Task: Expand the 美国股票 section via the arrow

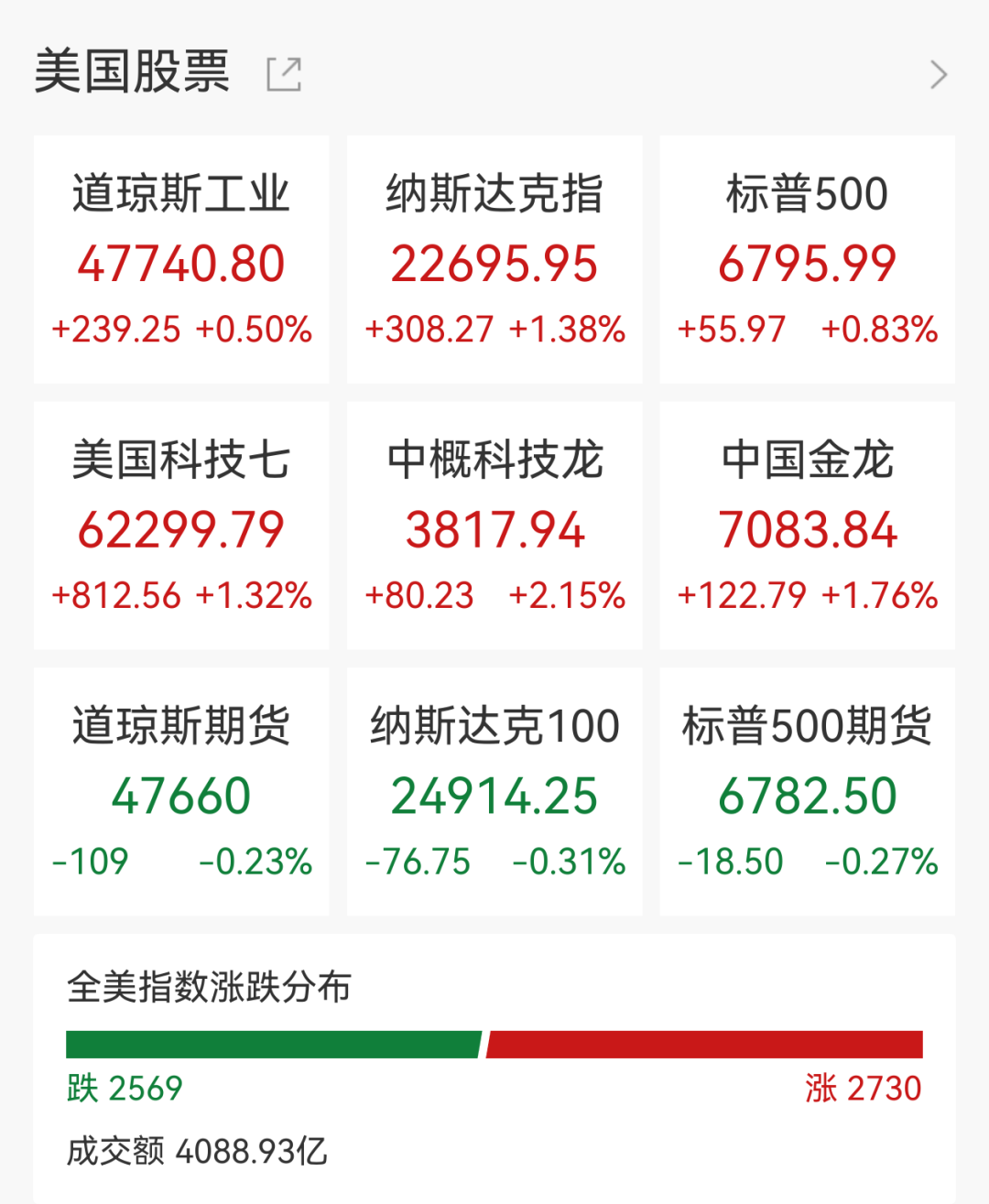Action: pyautogui.click(x=938, y=74)
